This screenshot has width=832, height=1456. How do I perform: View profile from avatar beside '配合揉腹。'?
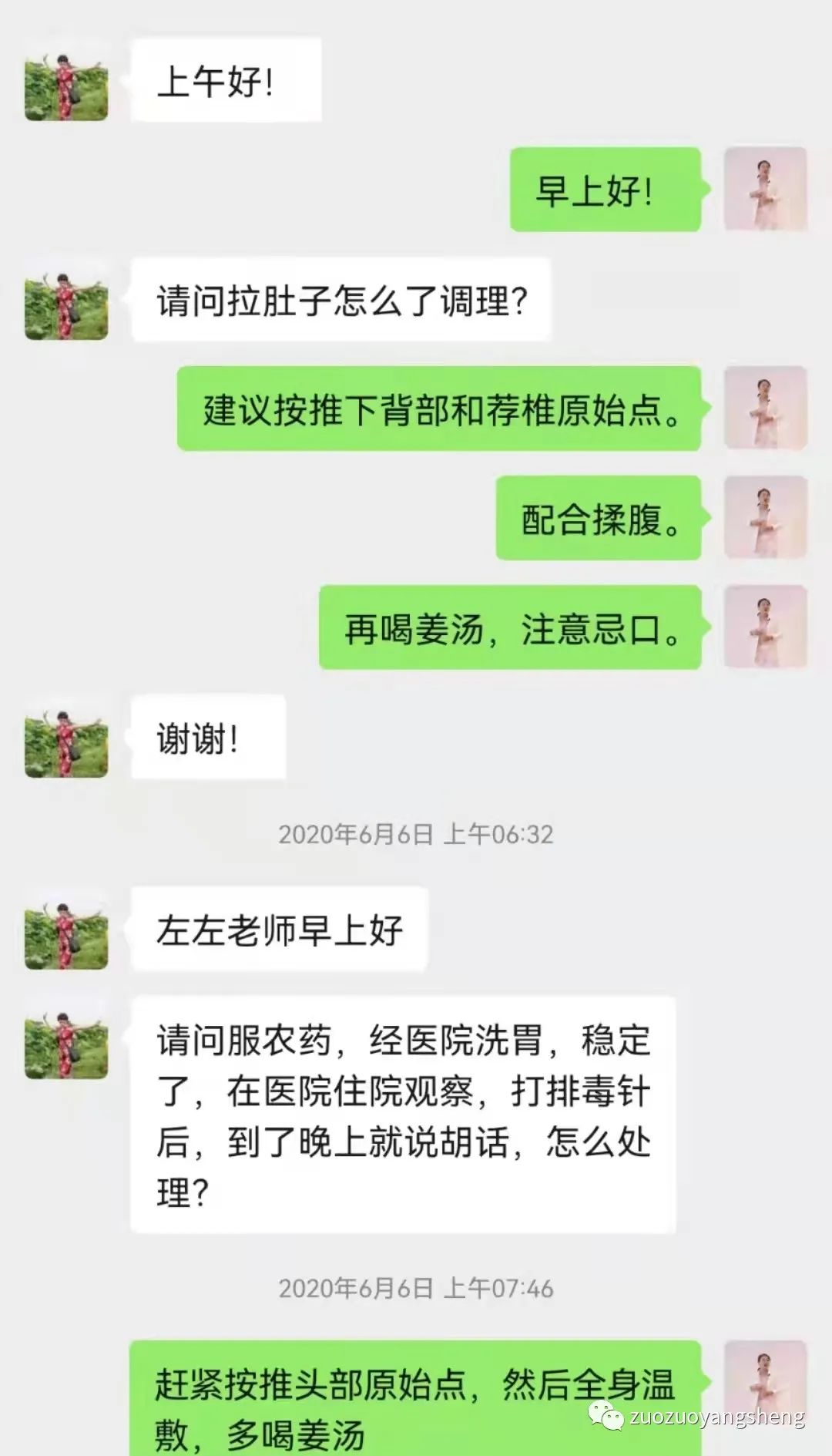coord(765,517)
